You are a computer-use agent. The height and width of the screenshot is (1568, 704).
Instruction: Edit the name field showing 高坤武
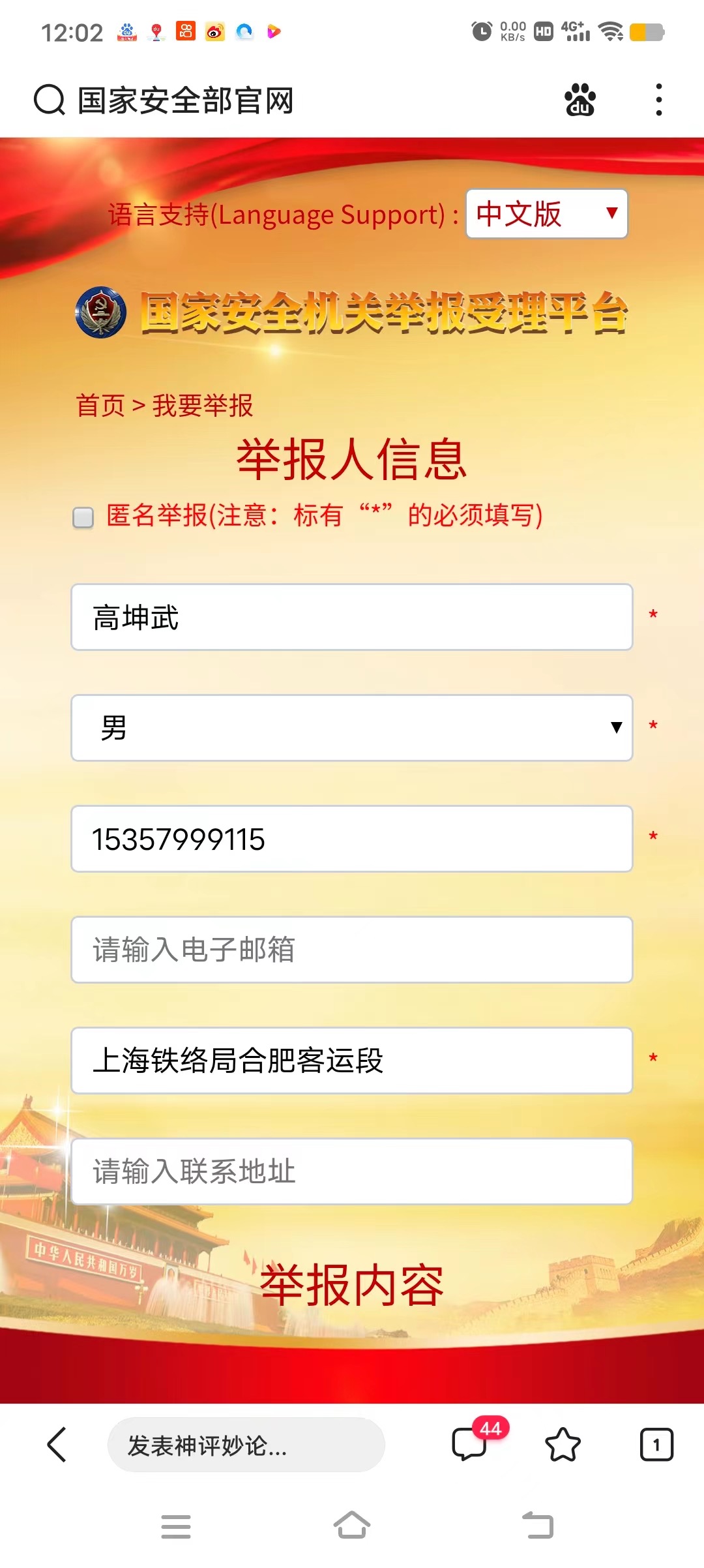[x=351, y=617]
